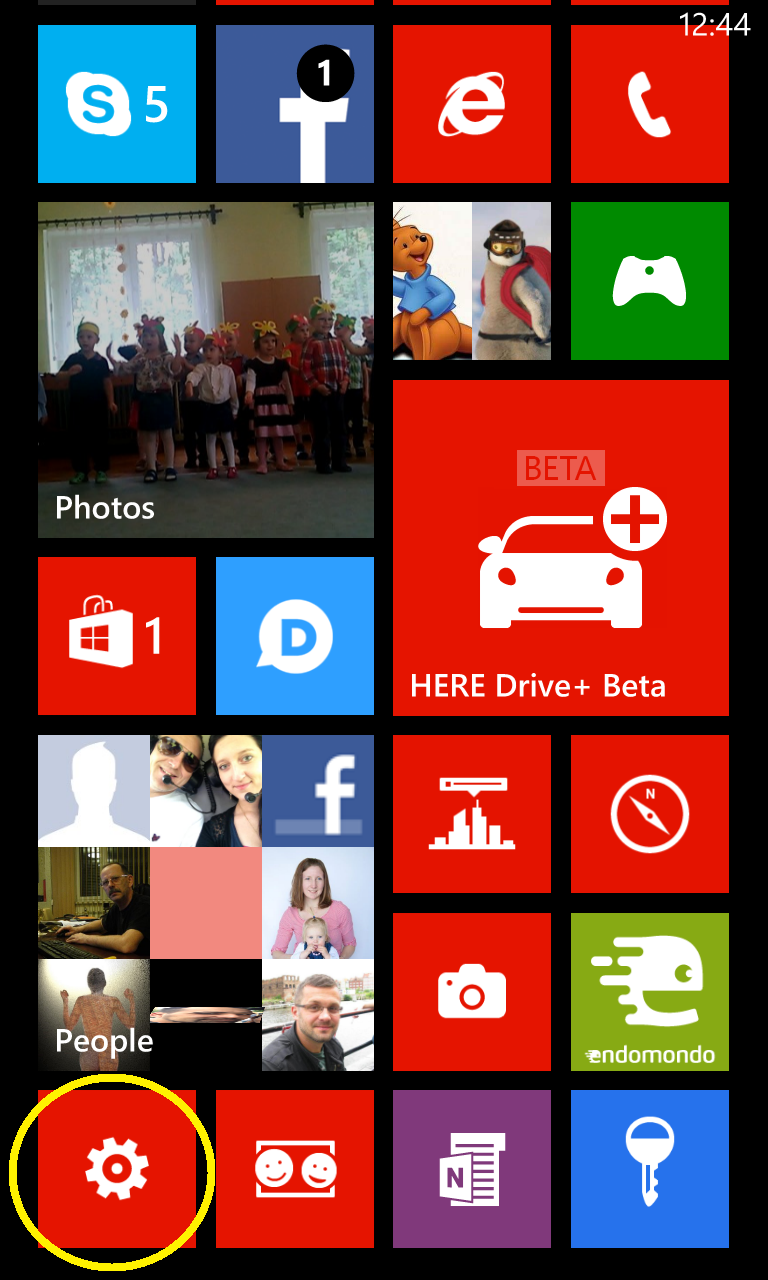The height and width of the screenshot is (1280, 768).
Task: Launch Facebook from the top tile
Action: point(295,104)
